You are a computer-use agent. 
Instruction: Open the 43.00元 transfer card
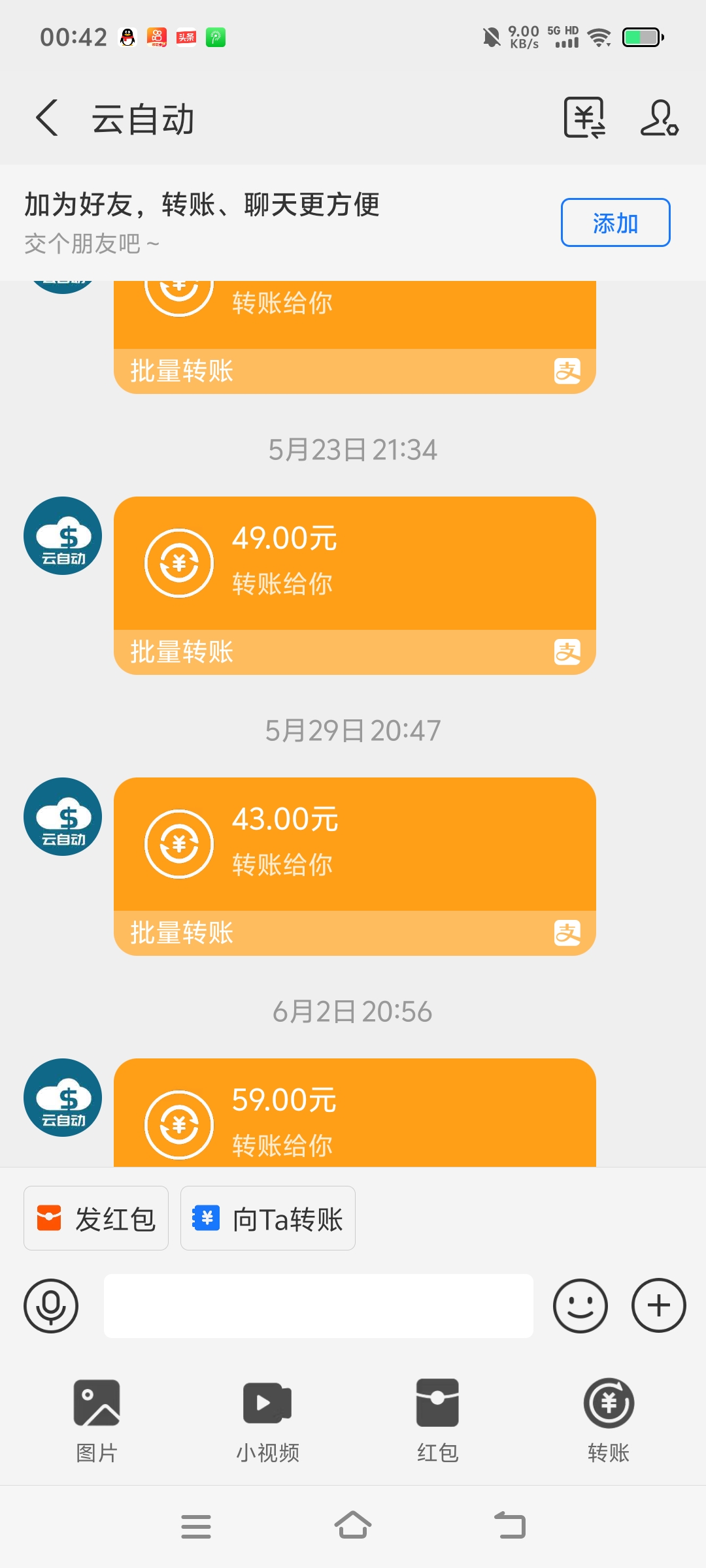(355, 866)
